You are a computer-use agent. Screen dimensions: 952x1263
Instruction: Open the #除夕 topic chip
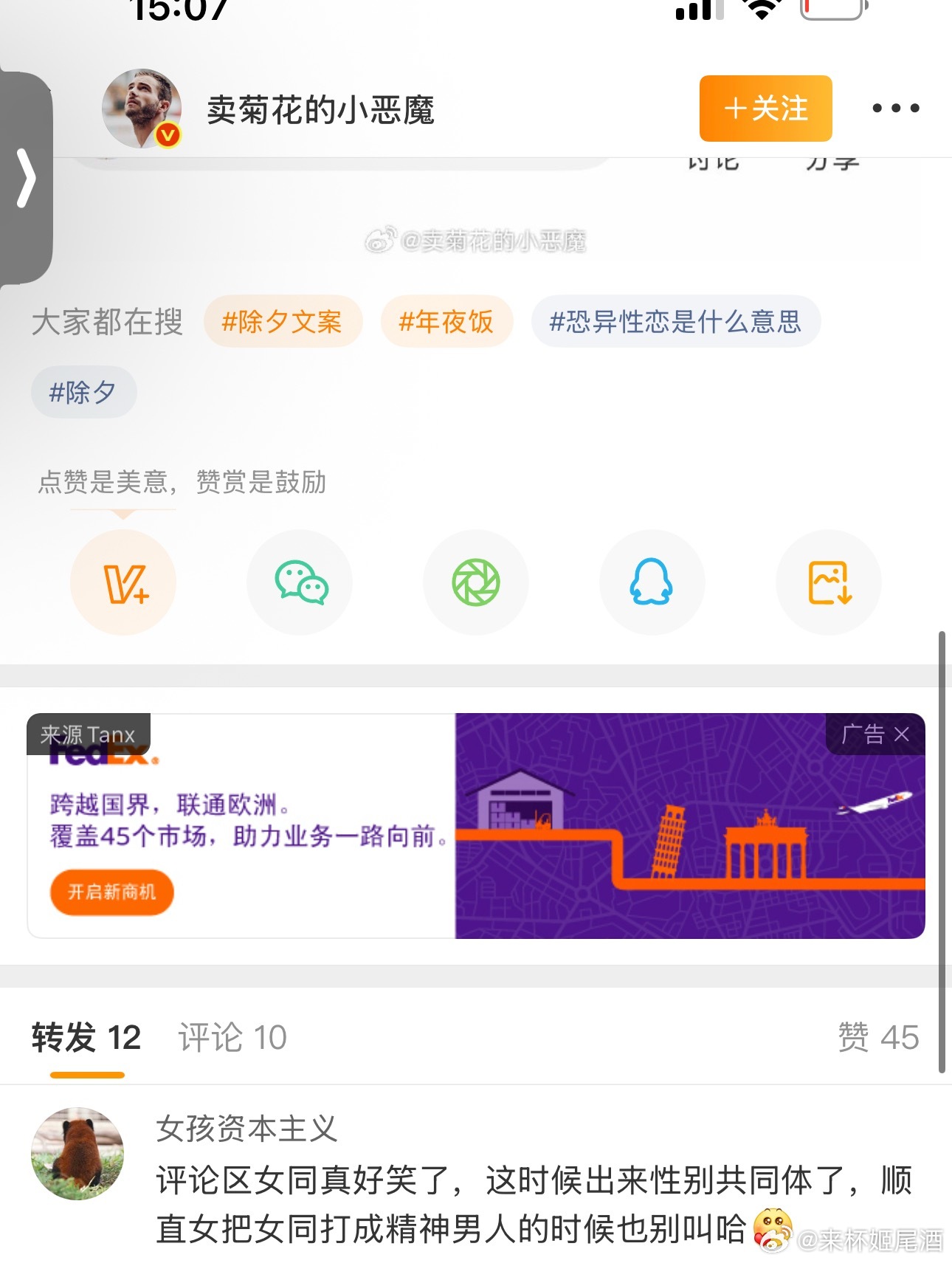coord(83,392)
